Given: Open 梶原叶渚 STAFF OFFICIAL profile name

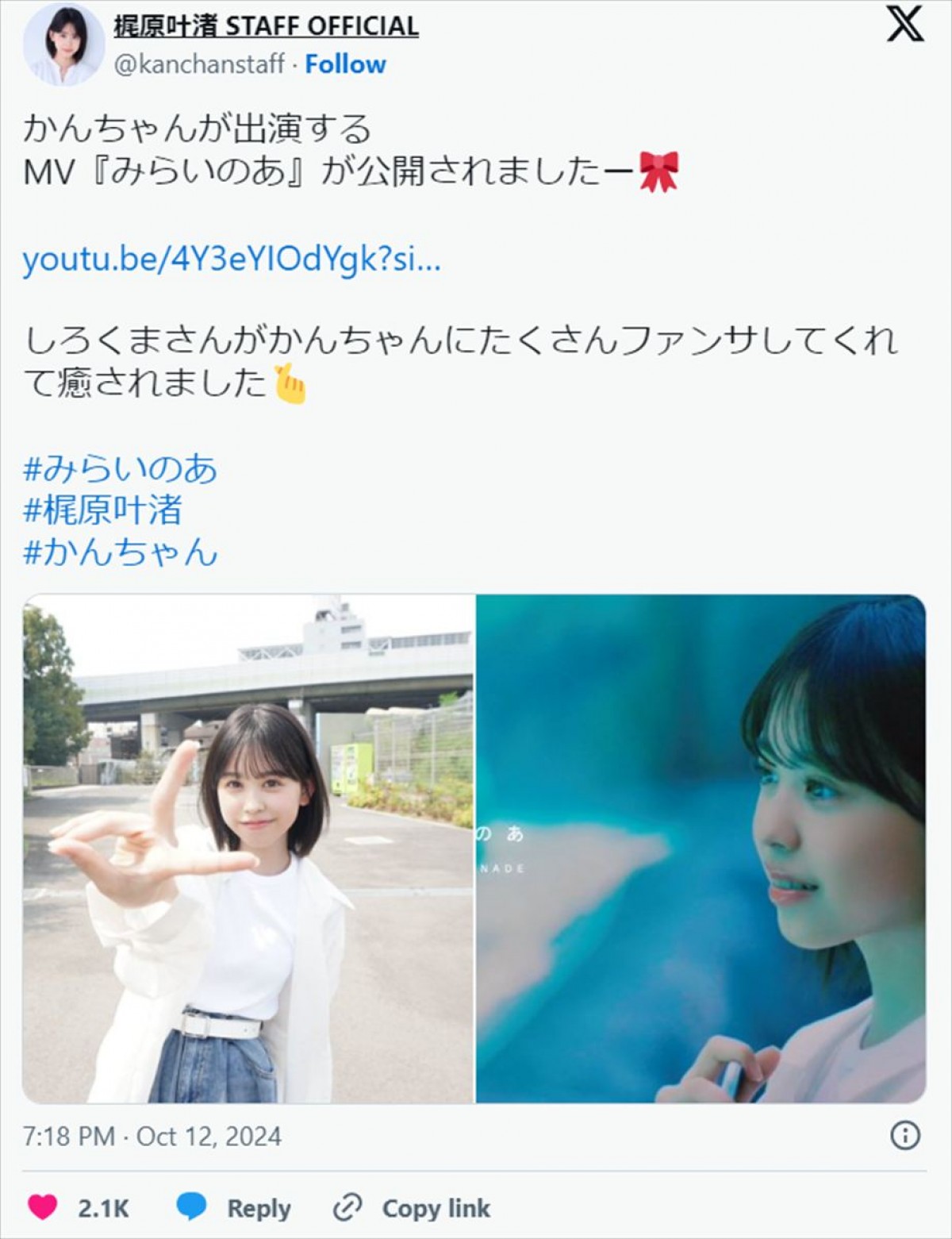Looking at the screenshot, I should (x=266, y=26).
